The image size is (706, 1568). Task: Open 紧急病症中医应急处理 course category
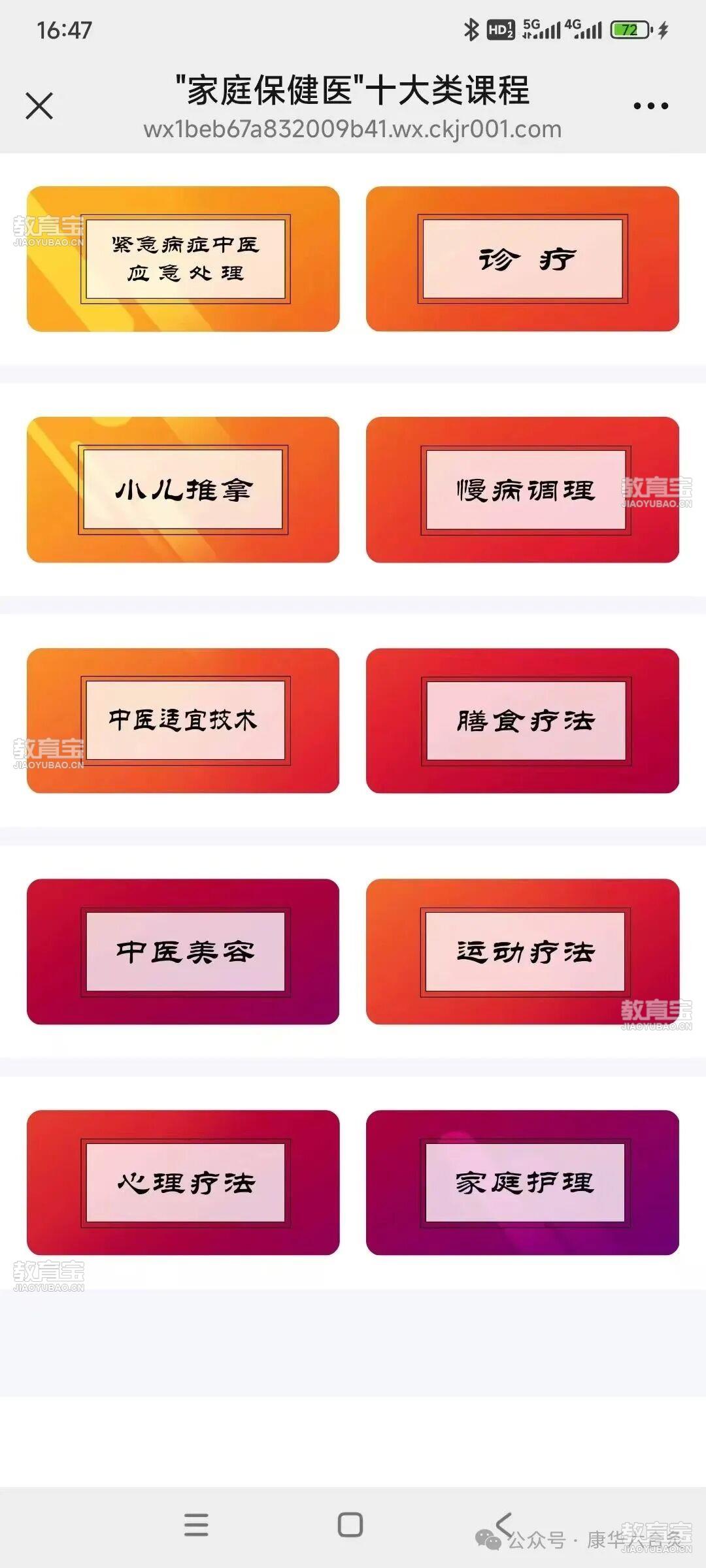[183, 259]
